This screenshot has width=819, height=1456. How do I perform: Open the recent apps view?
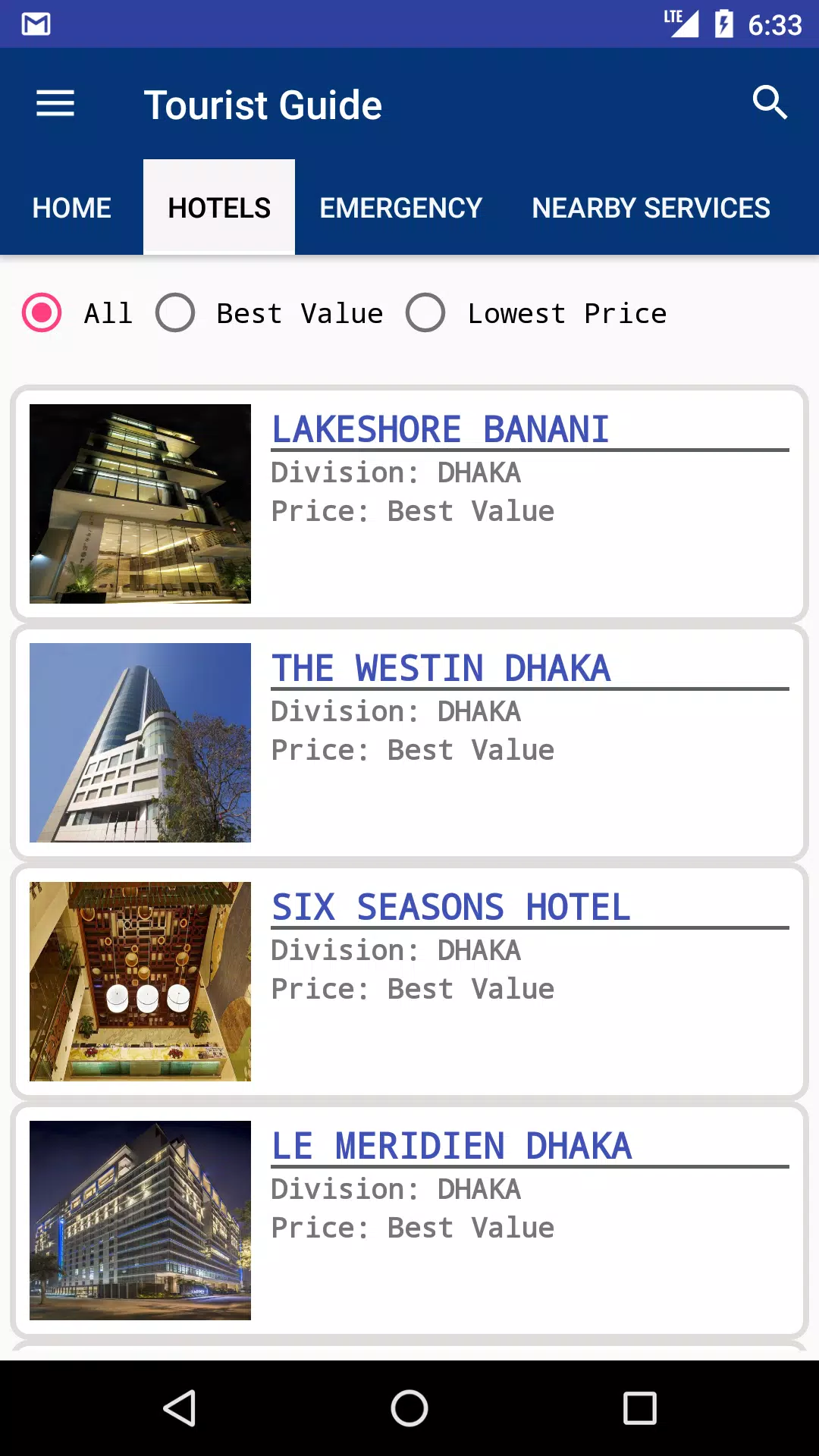pyautogui.click(x=639, y=1408)
